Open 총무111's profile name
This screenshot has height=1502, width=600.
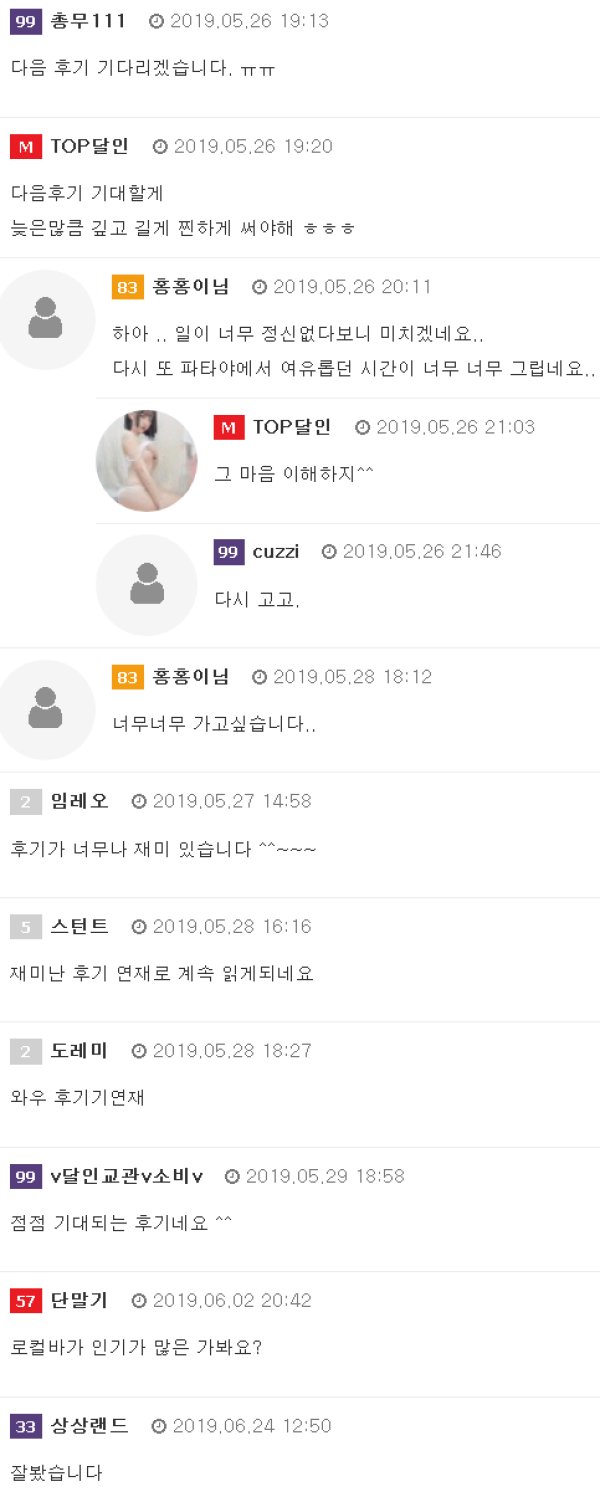(89, 21)
